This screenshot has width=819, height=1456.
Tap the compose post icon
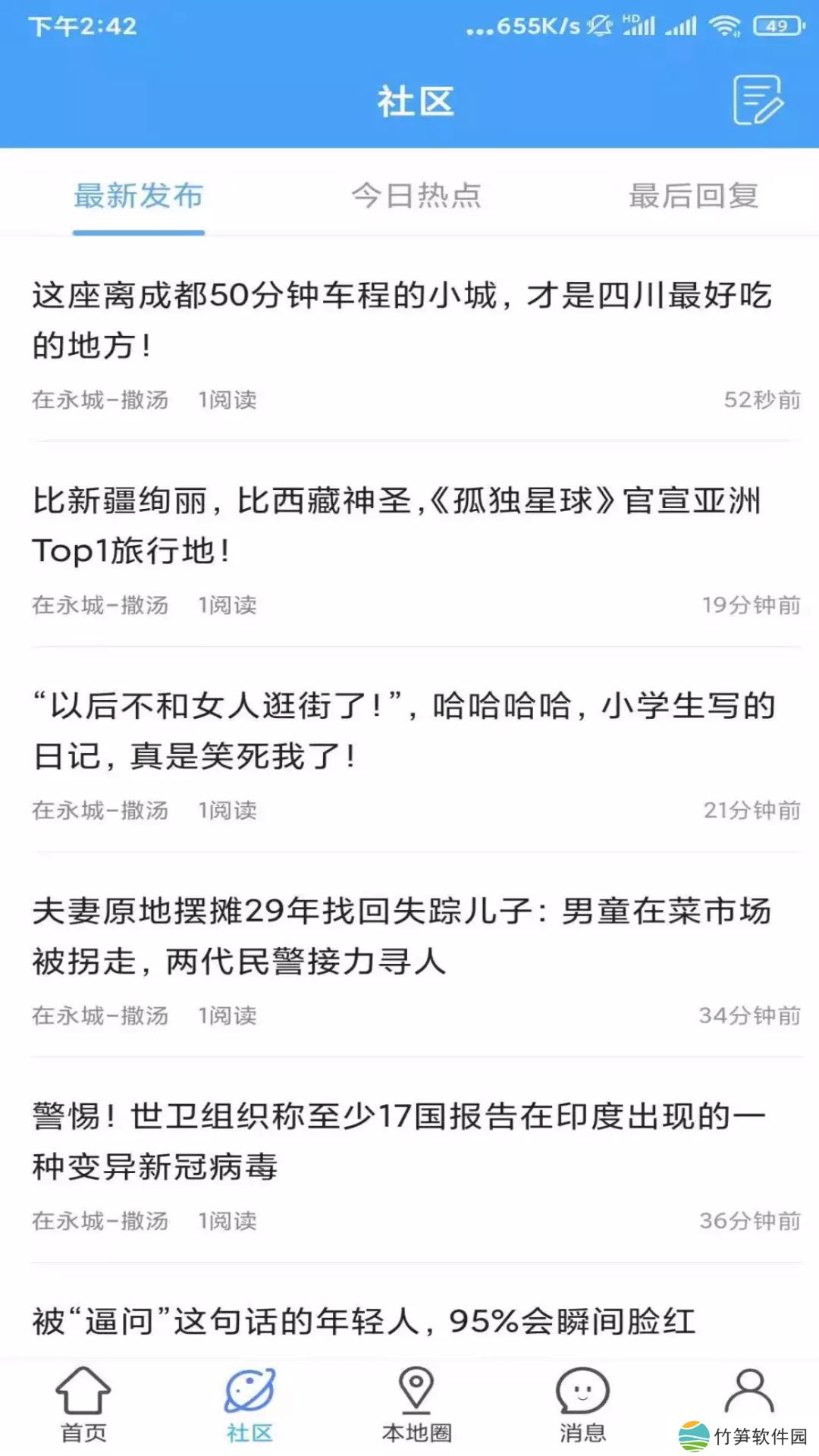coord(758,100)
